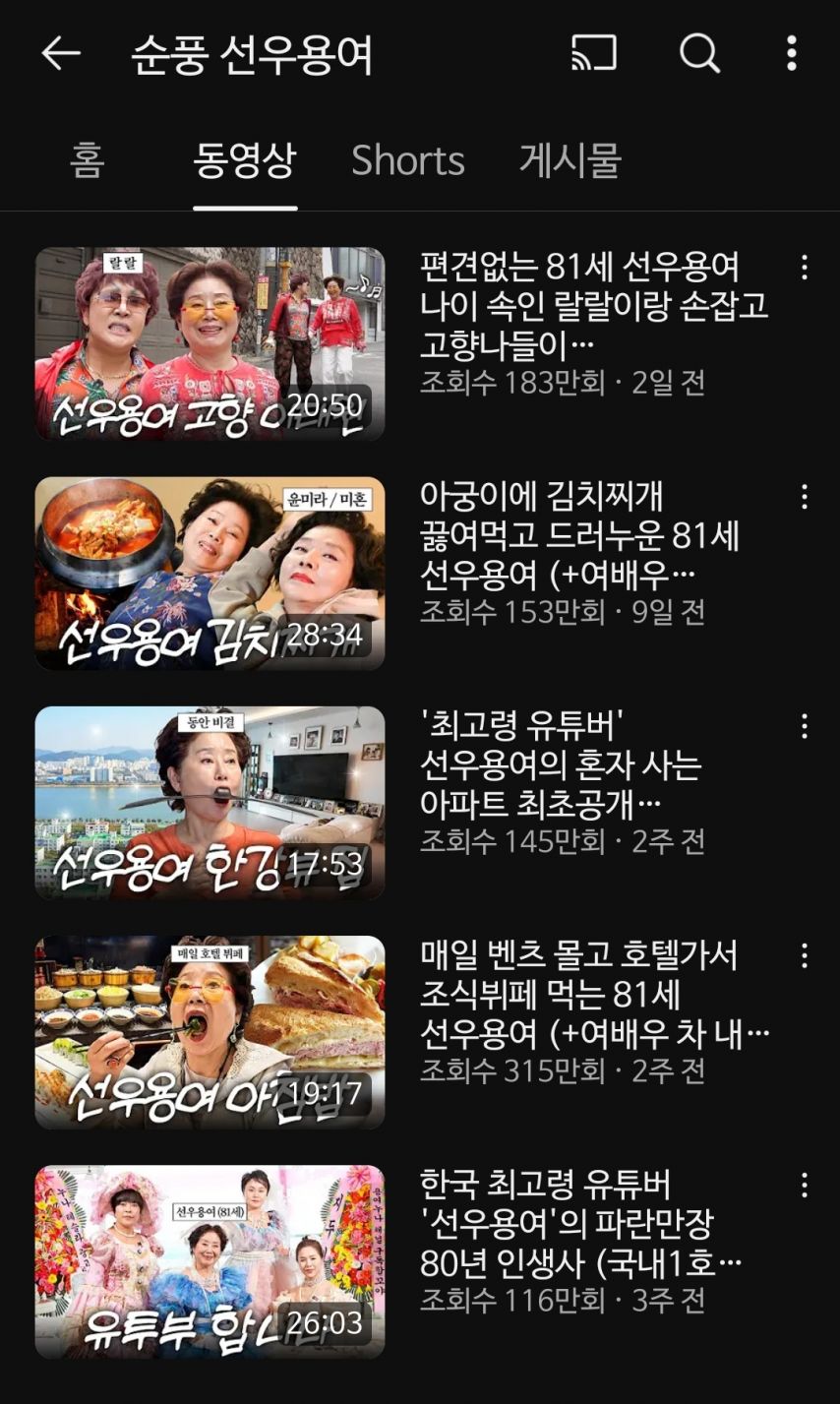Viewport: 840px width, 1404px height.
Task: Open the 17:53 아파트 최초공개 video
Action: pyautogui.click(x=210, y=803)
